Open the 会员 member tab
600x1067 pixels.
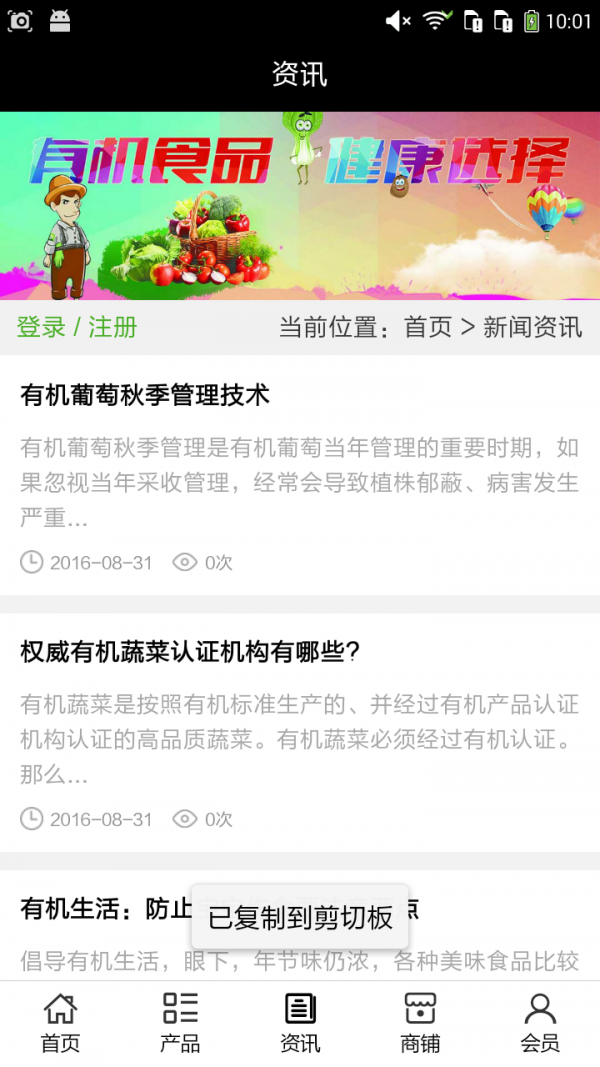540,1023
